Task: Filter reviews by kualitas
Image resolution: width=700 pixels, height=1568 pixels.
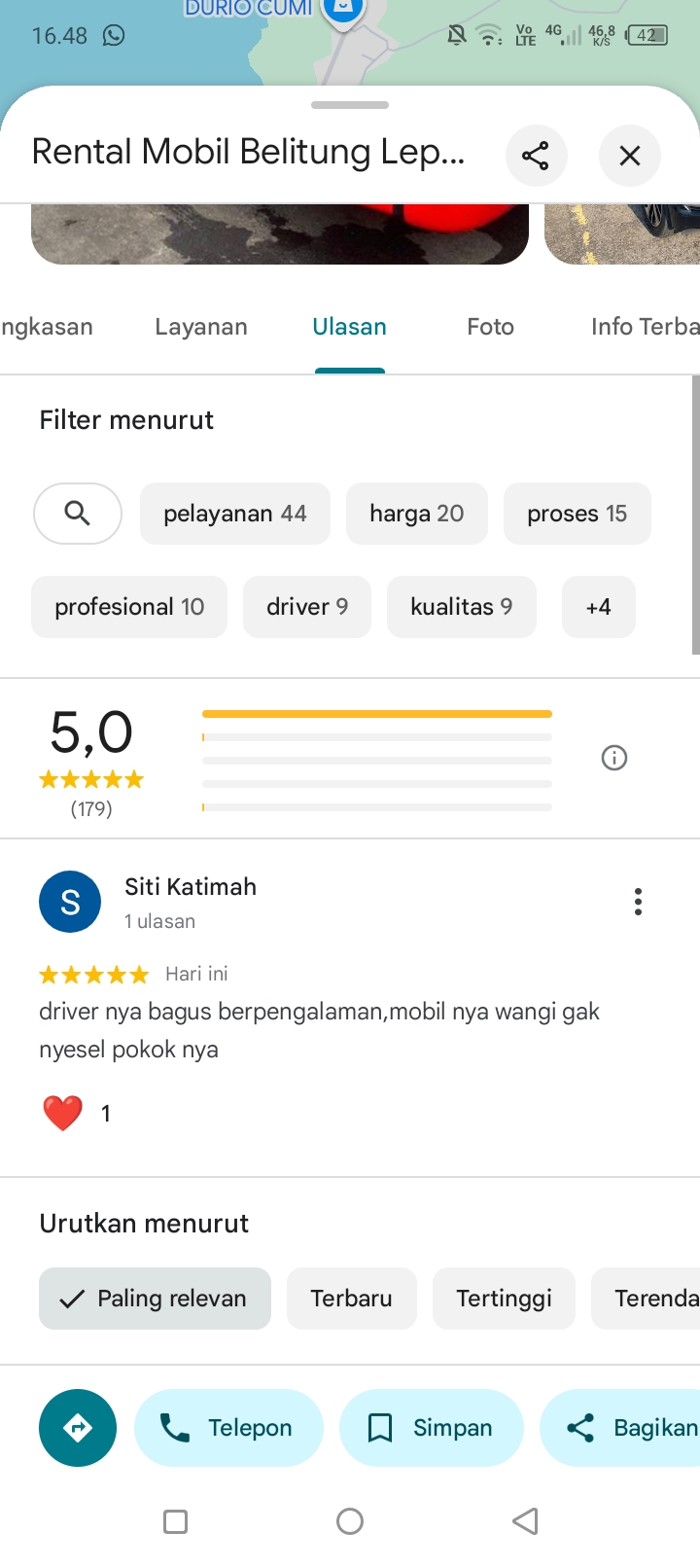Action: pos(462,607)
